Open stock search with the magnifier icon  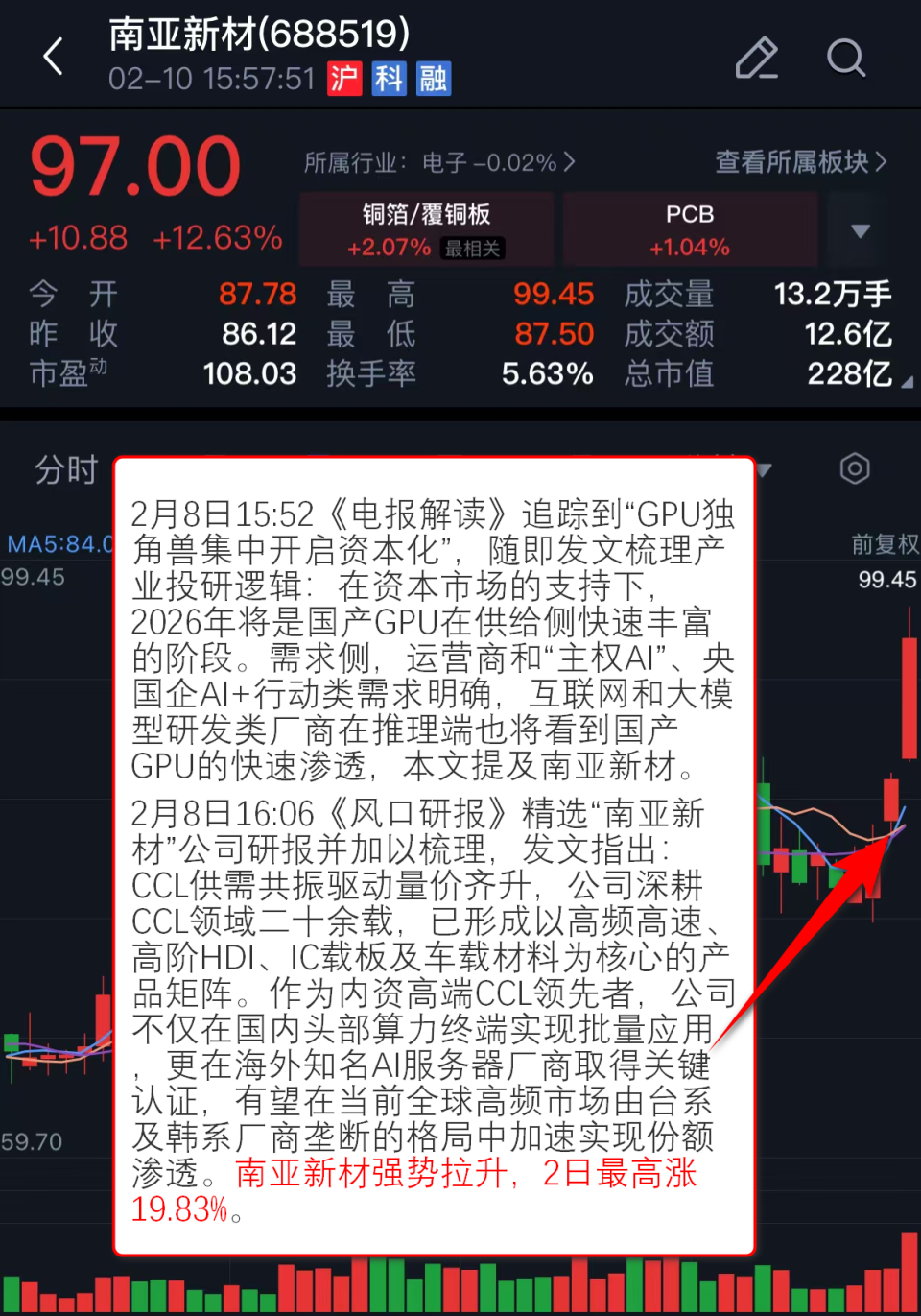[846, 58]
